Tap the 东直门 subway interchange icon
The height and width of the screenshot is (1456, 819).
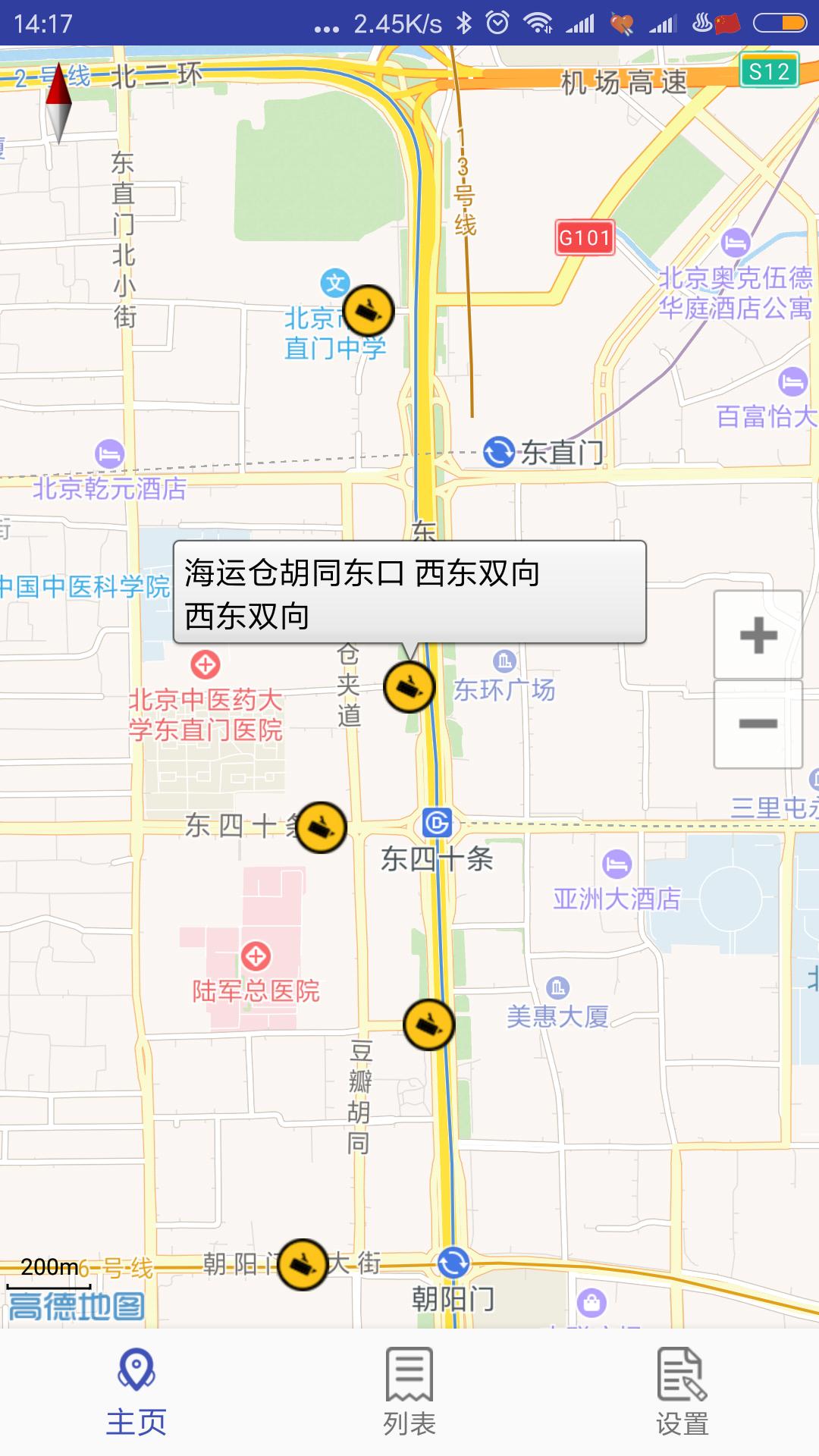click(x=500, y=450)
